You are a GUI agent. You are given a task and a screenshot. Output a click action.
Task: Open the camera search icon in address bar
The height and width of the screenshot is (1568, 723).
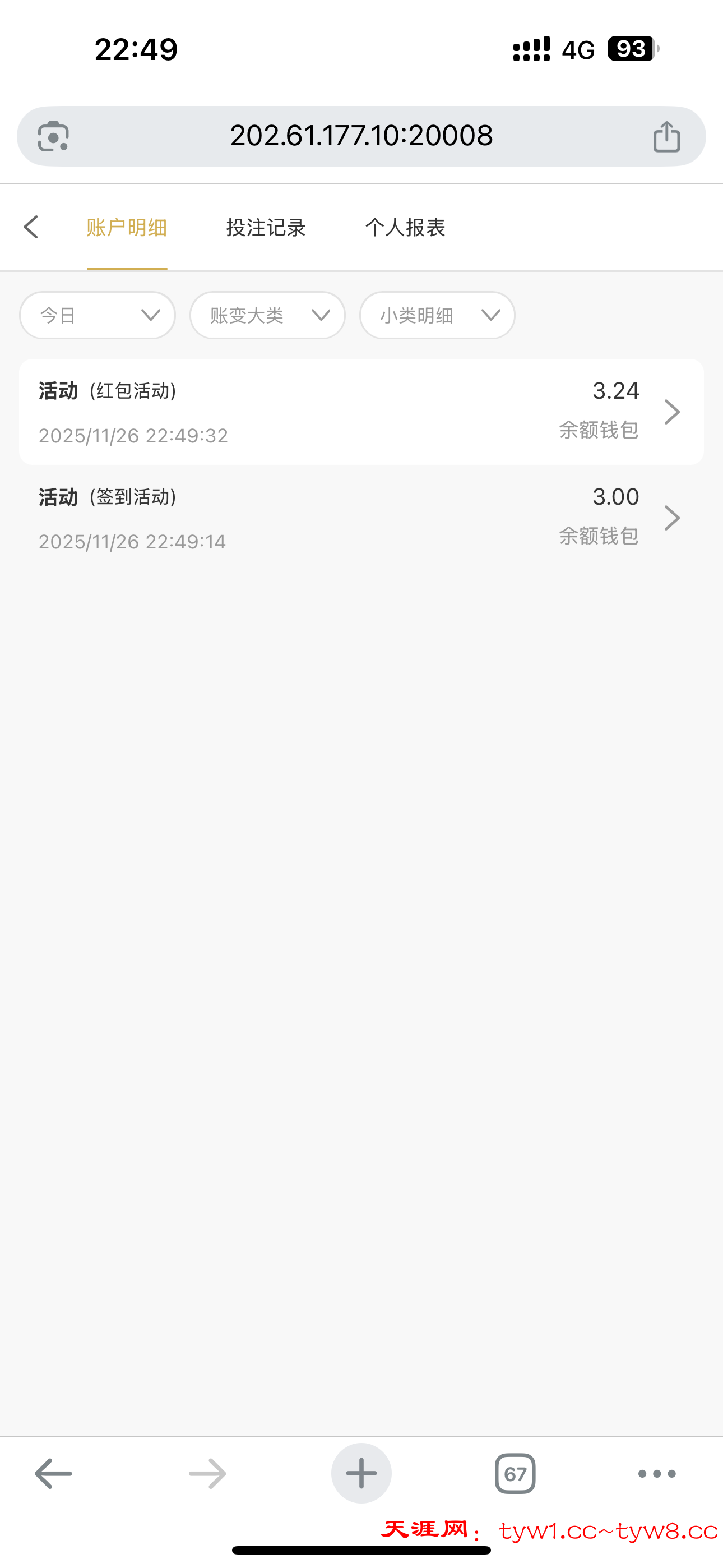coord(54,136)
